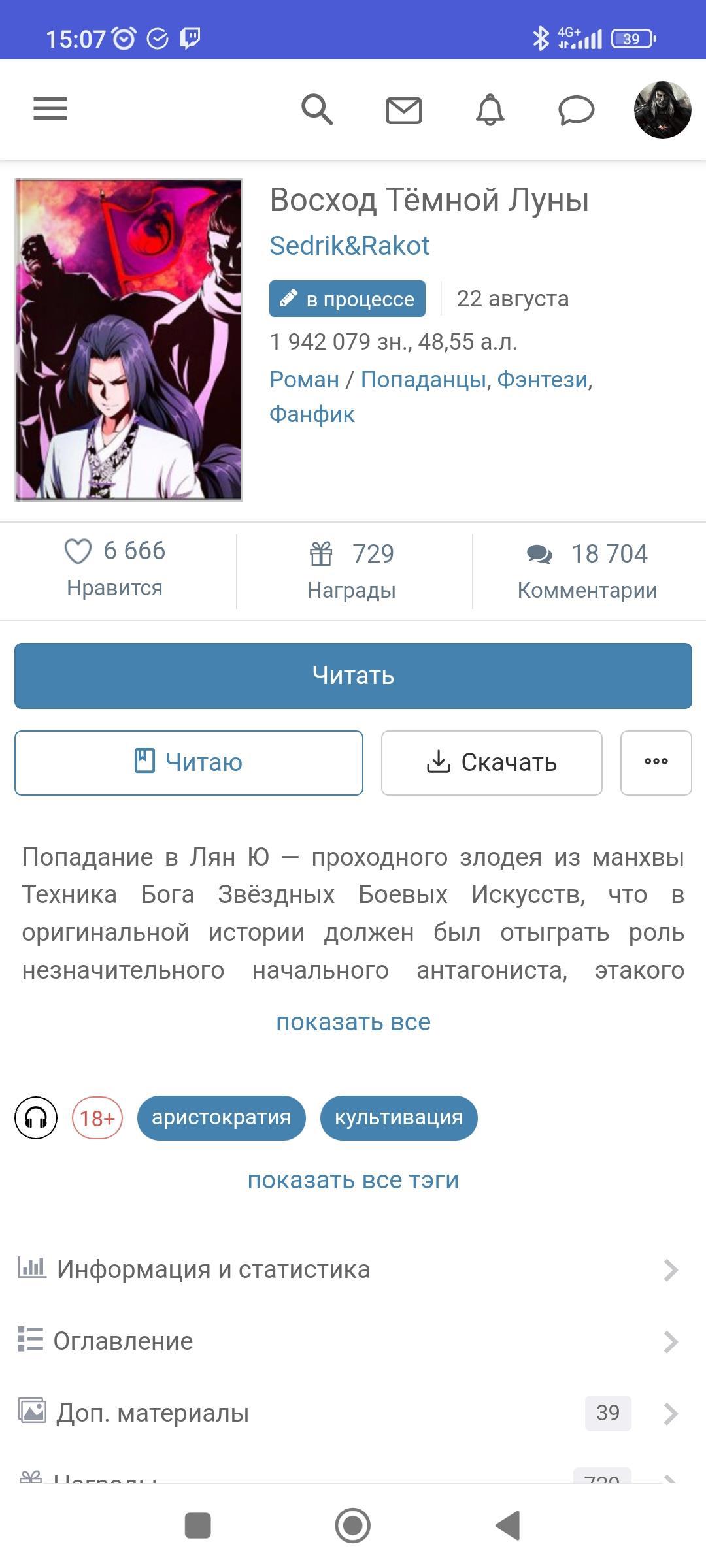The height and width of the screenshot is (1568, 706).
Task: Open the messages envelope icon
Action: pyautogui.click(x=403, y=110)
